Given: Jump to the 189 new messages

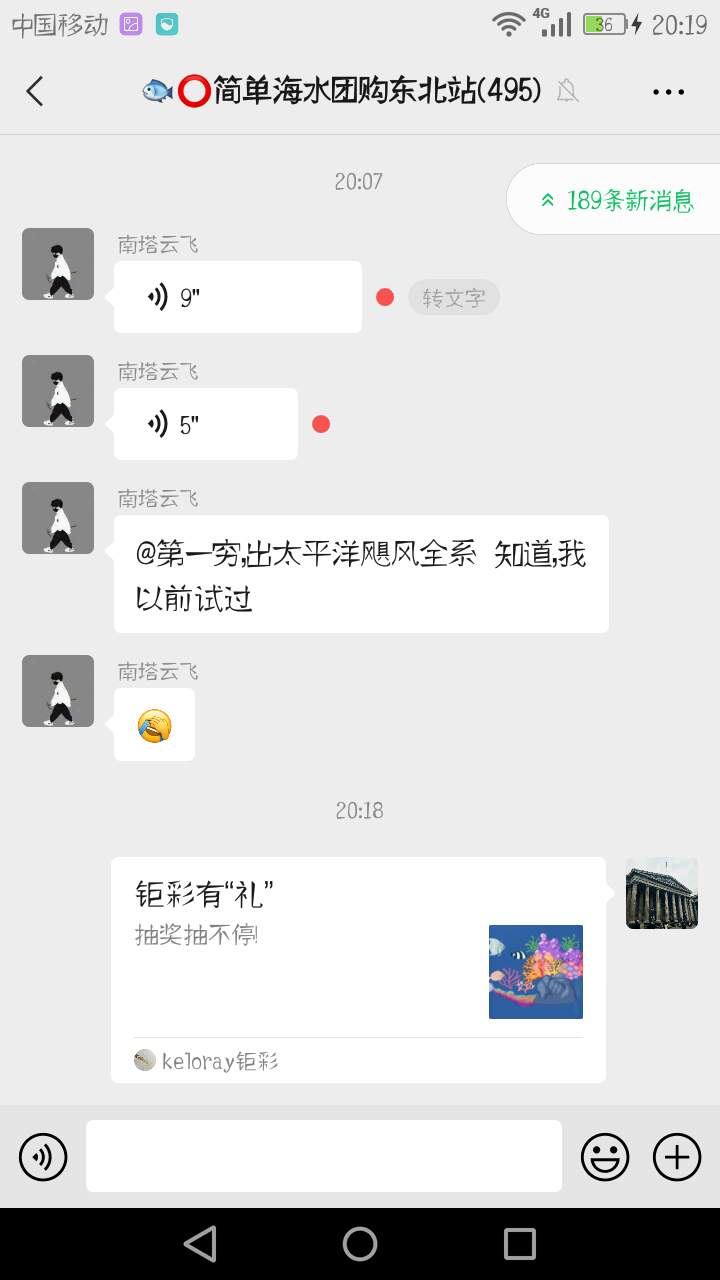Looking at the screenshot, I should pyautogui.click(x=618, y=200).
